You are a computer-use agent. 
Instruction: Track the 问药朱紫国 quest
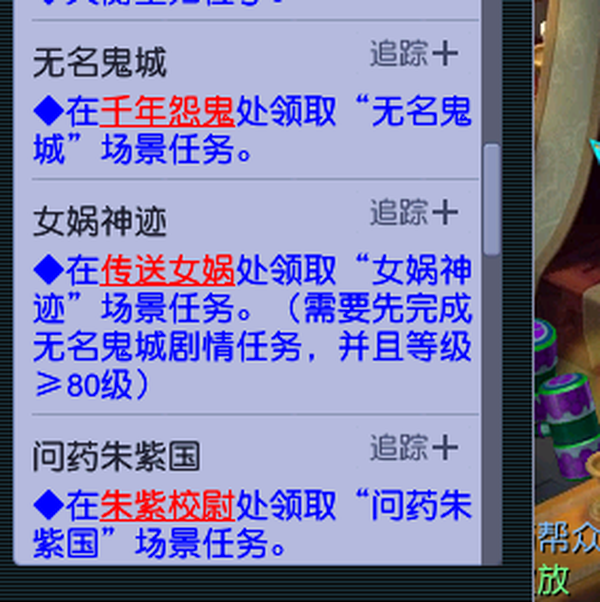point(413,447)
